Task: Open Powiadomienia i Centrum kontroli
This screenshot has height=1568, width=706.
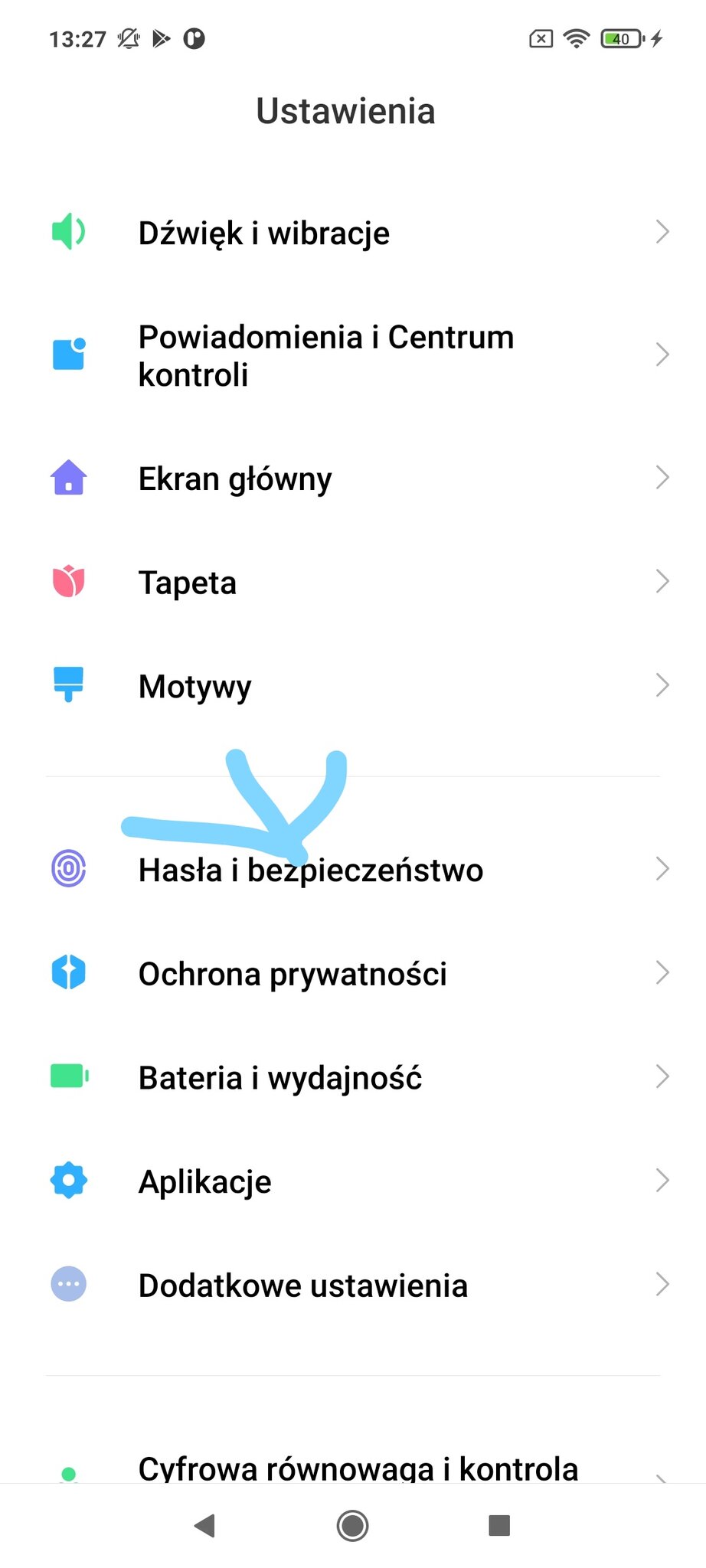Action: point(353,355)
